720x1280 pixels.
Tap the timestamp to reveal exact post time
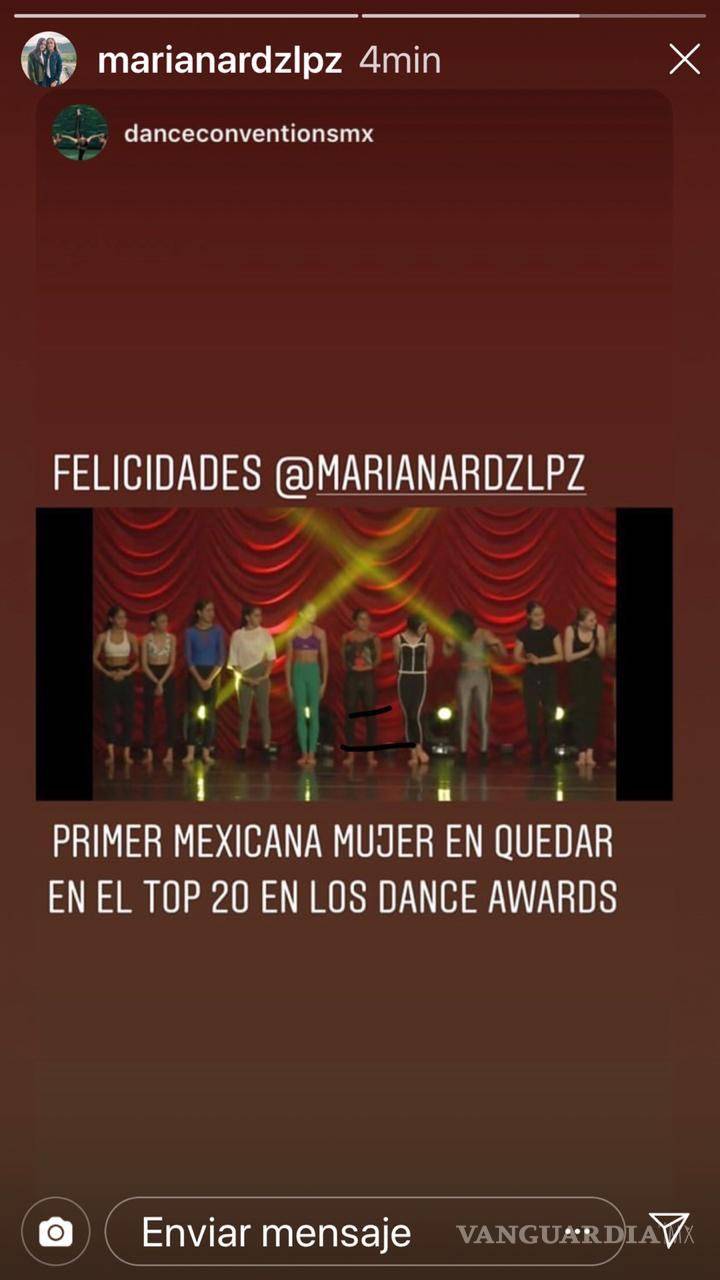[399, 58]
